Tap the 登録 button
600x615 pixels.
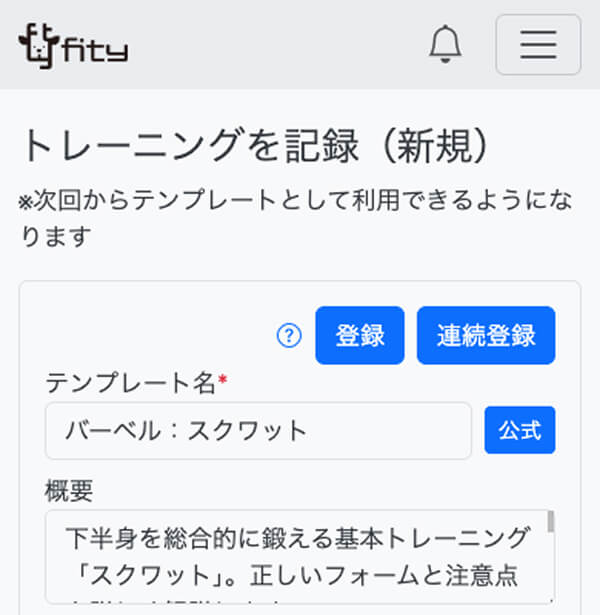tap(360, 336)
